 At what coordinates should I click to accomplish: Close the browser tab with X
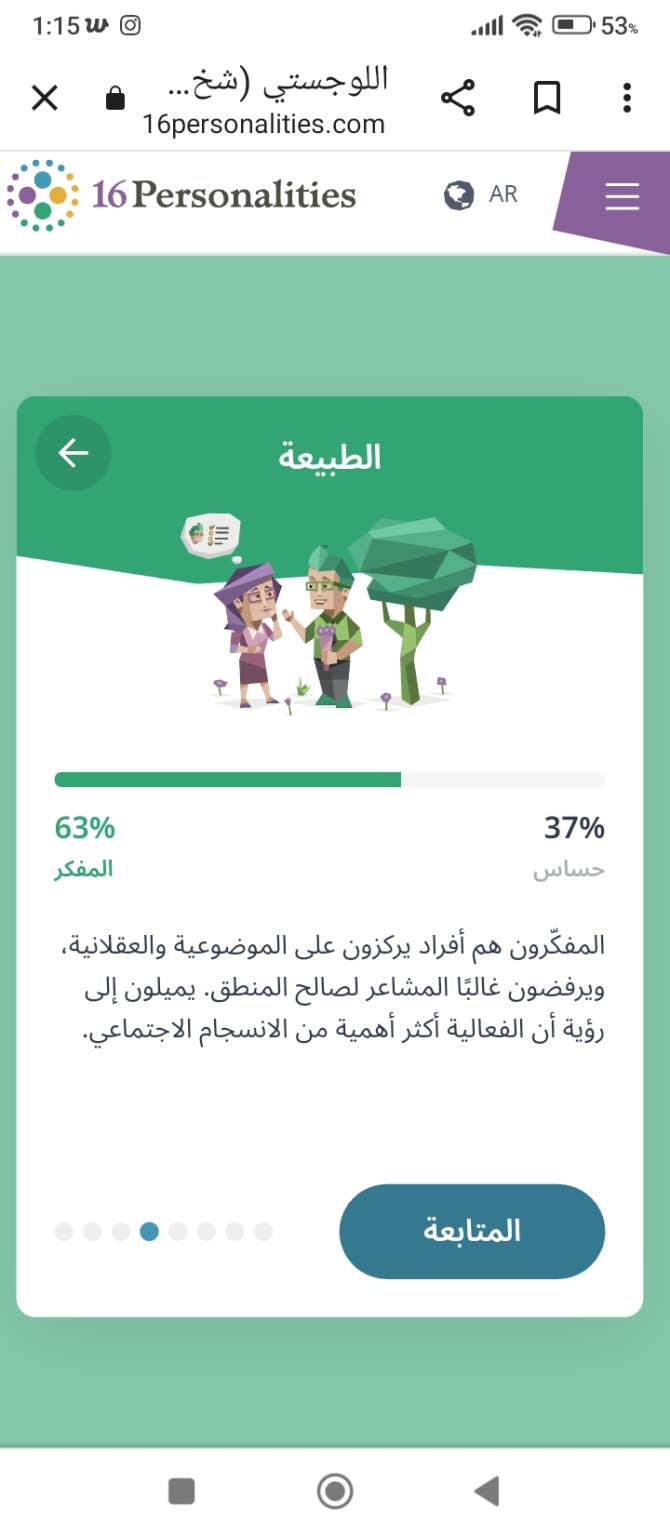pyautogui.click(x=45, y=98)
